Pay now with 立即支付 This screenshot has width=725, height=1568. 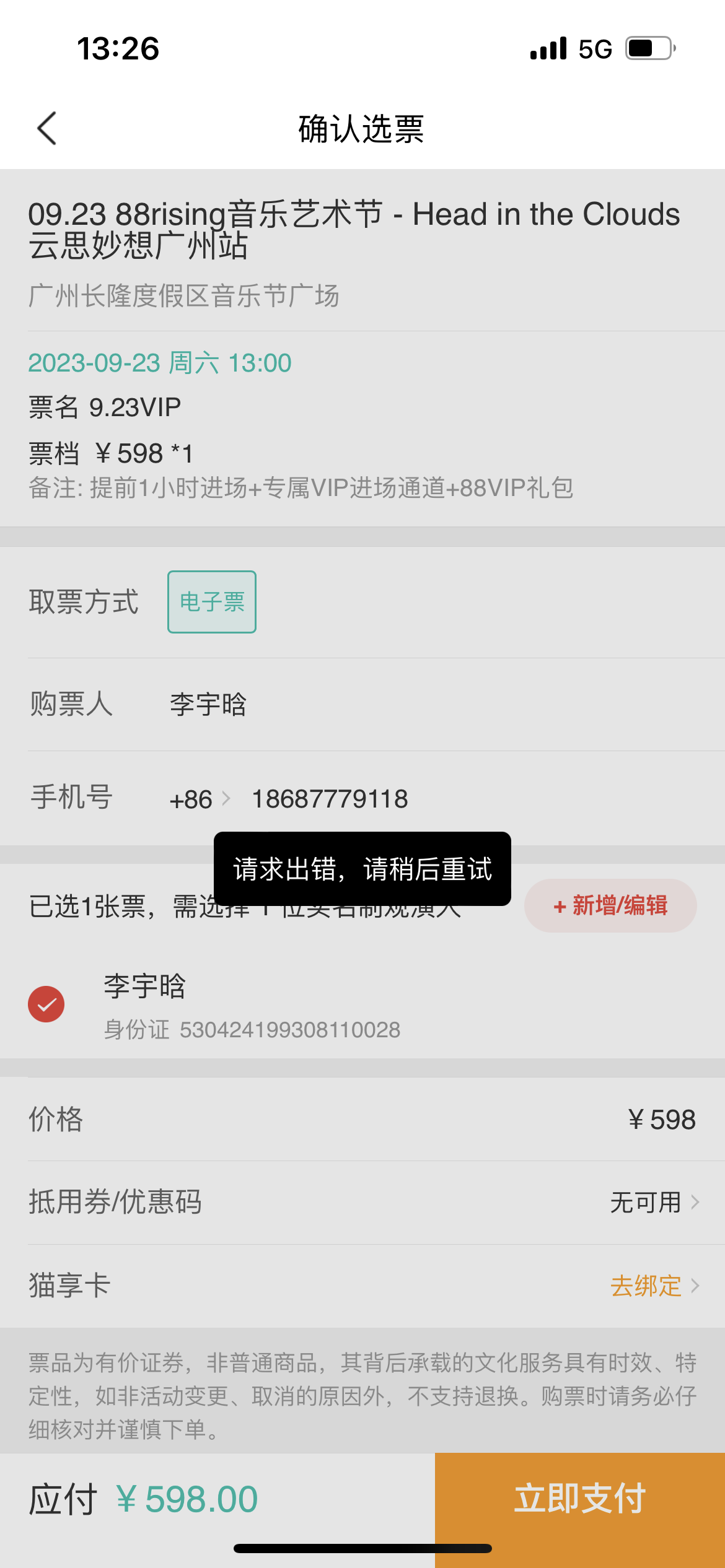pyautogui.click(x=580, y=1499)
